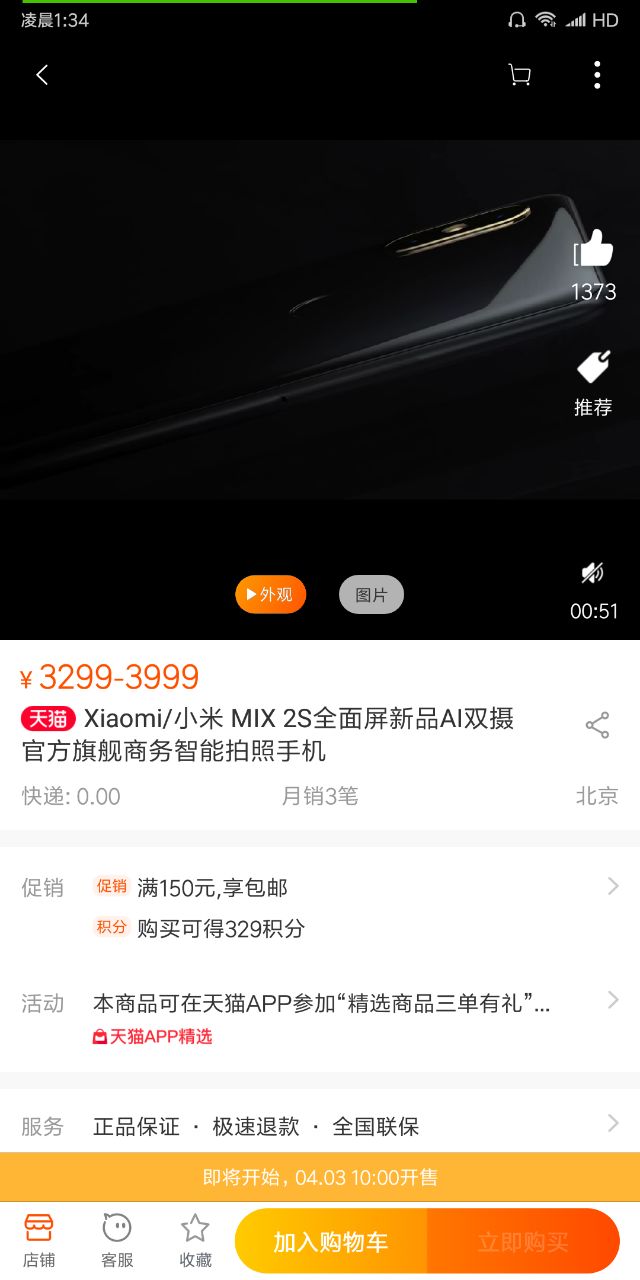The width and height of the screenshot is (640, 1280).
Task: Open the three-dot overflow menu
Action: click(597, 75)
